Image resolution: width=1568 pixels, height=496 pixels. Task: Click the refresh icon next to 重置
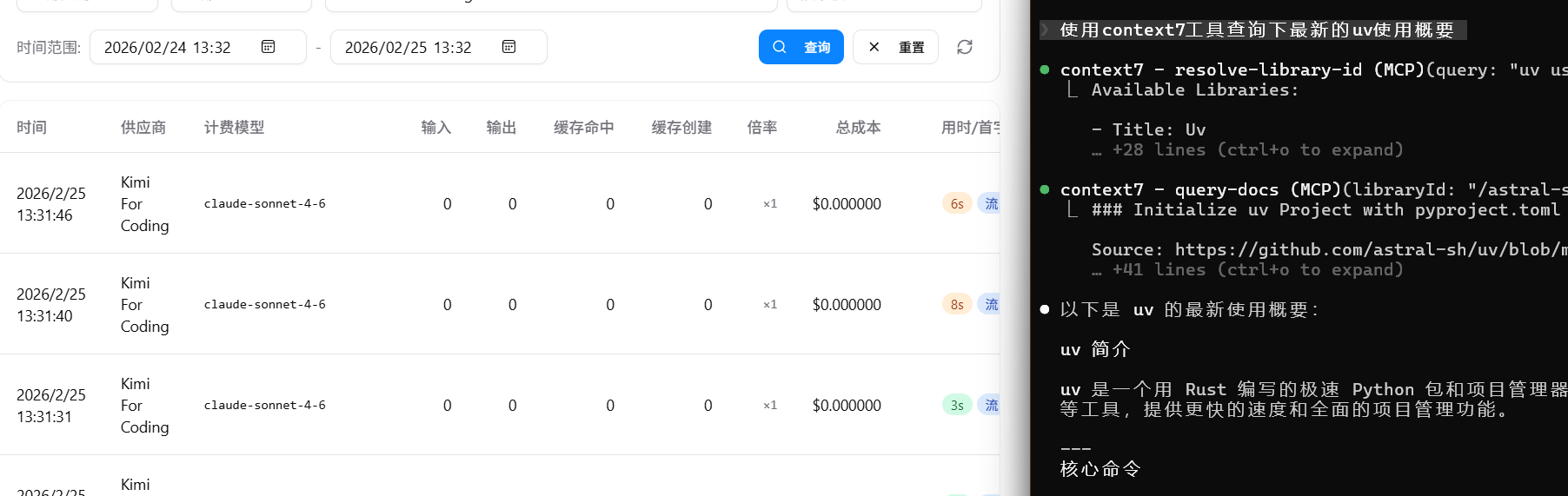965,47
